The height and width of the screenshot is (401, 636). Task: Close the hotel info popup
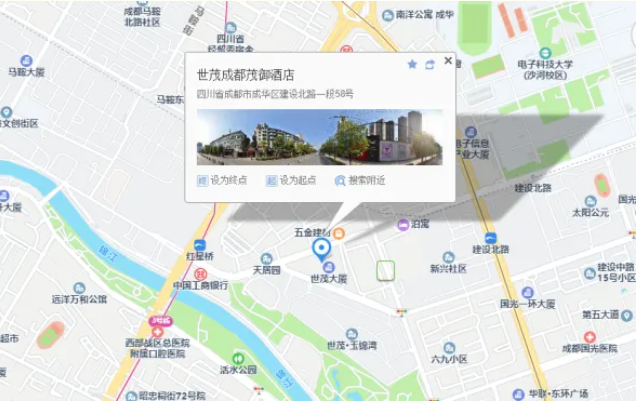coord(448,61)
